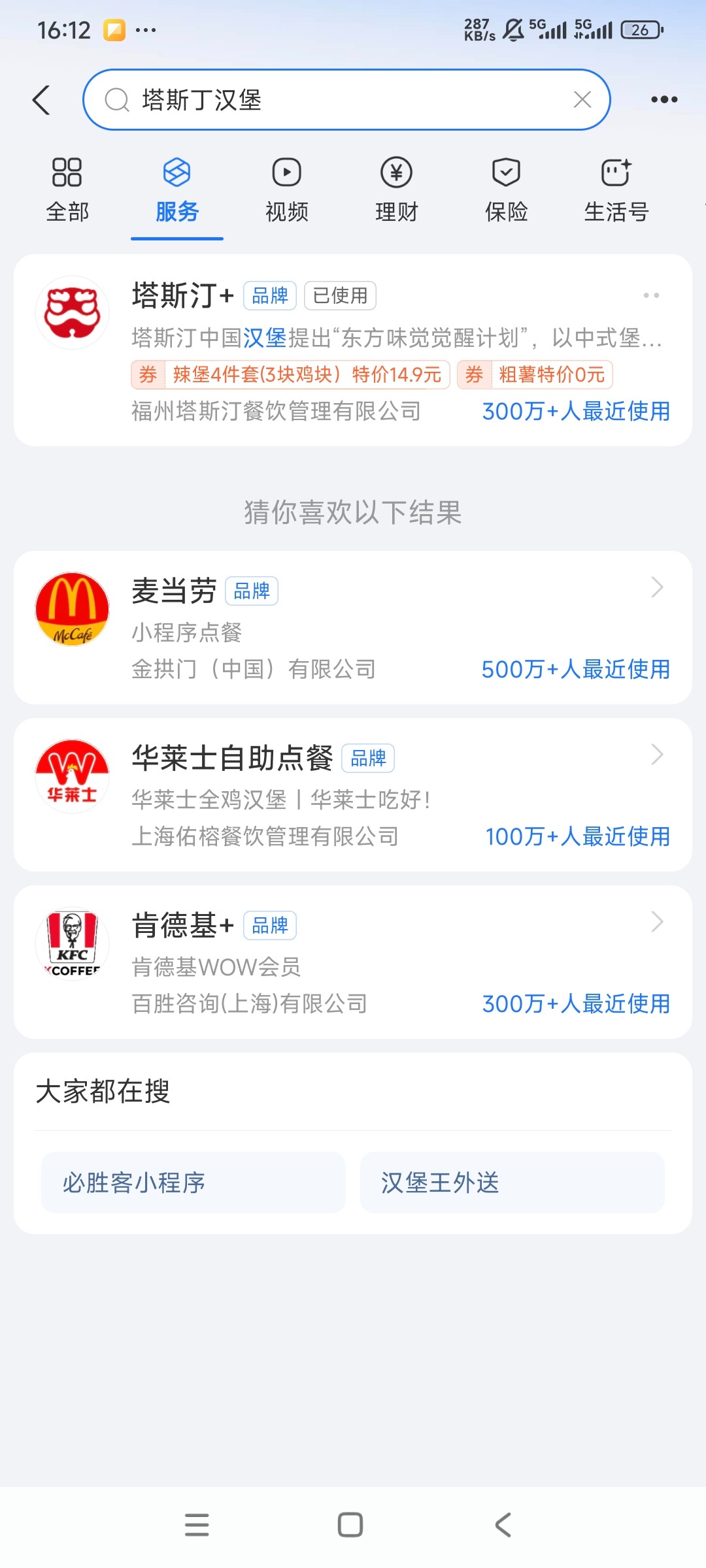This screenshot has width=706, height=1568.
Task: Show more options for 塔斯汀+ result
Action: pyautogui.click(x=651, y=296)
